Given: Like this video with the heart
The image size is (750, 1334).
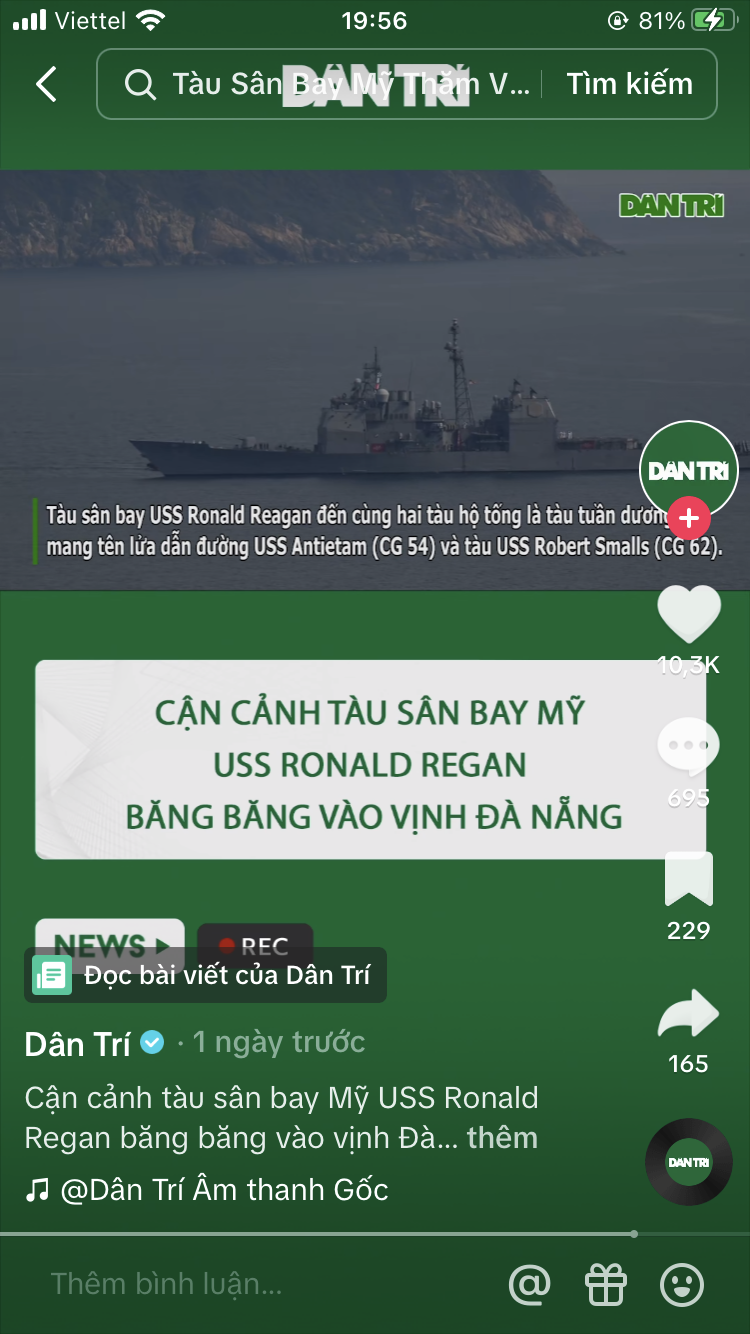Looking at the screenshot, I should pos(688,614).
